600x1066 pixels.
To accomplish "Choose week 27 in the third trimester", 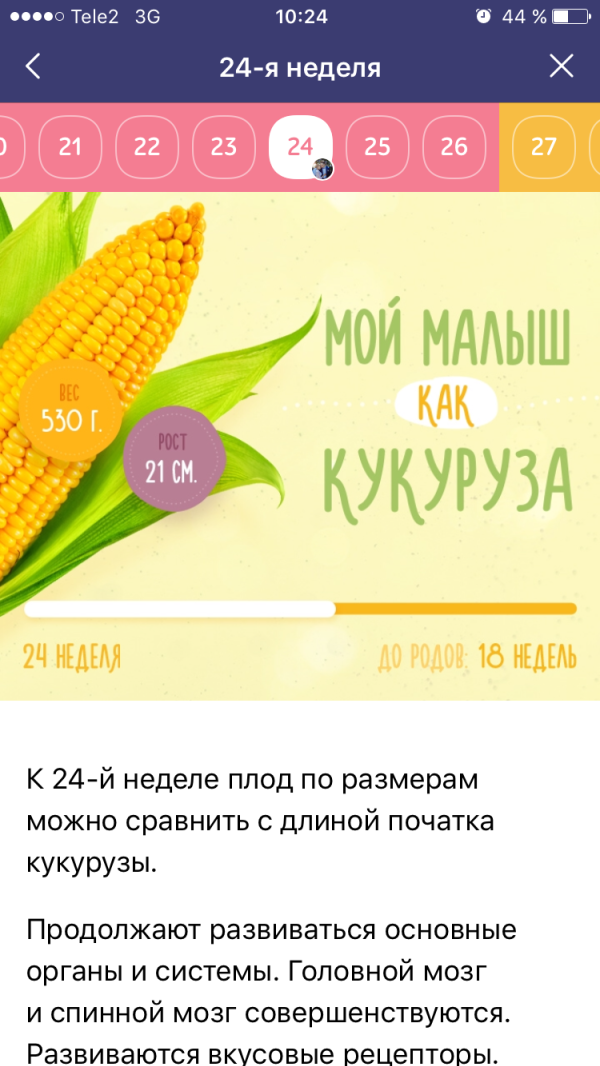I will tap(543, 147).
